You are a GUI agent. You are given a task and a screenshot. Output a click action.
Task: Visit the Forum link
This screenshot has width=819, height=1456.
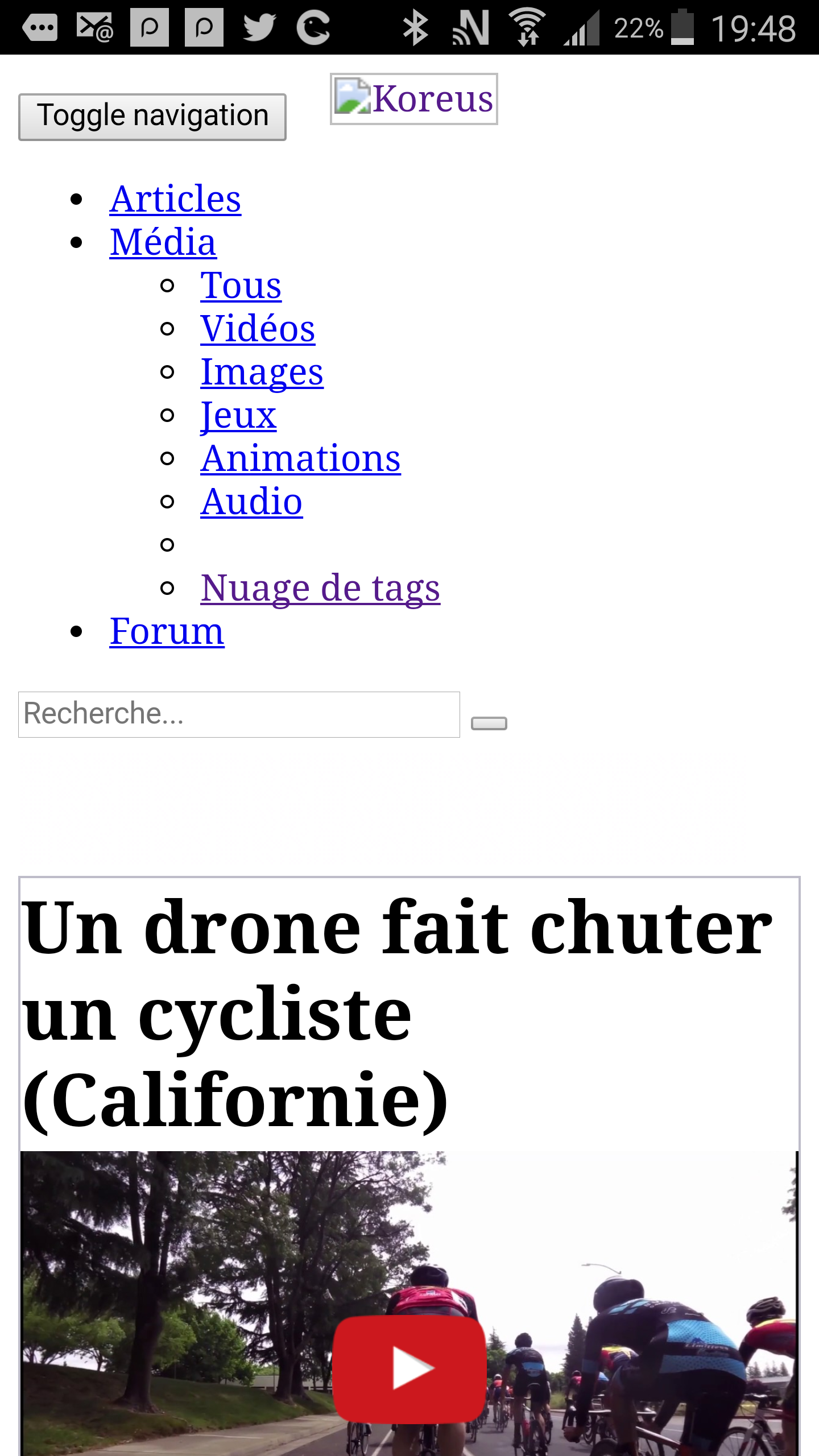click(167, 631)
